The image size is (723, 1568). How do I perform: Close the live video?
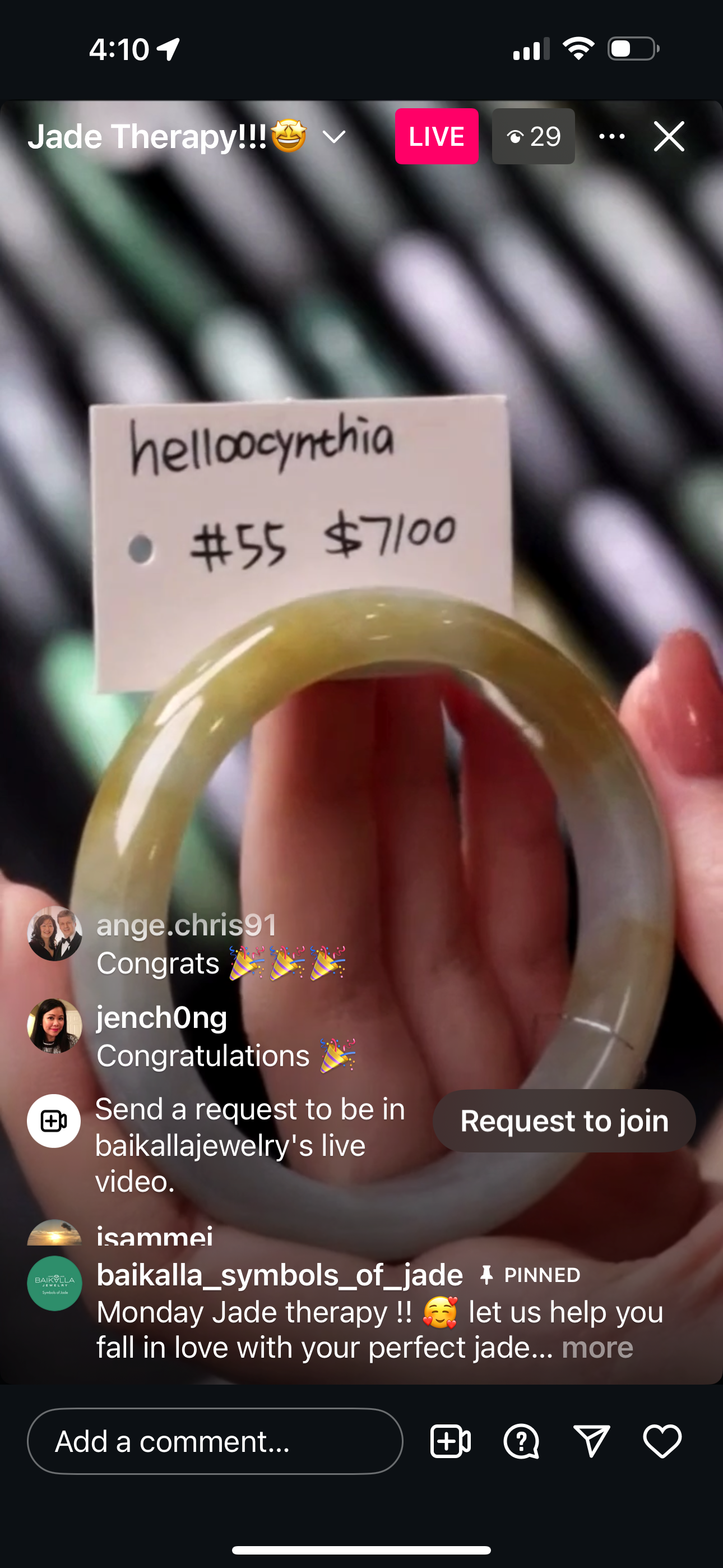[x=669, y=136]
